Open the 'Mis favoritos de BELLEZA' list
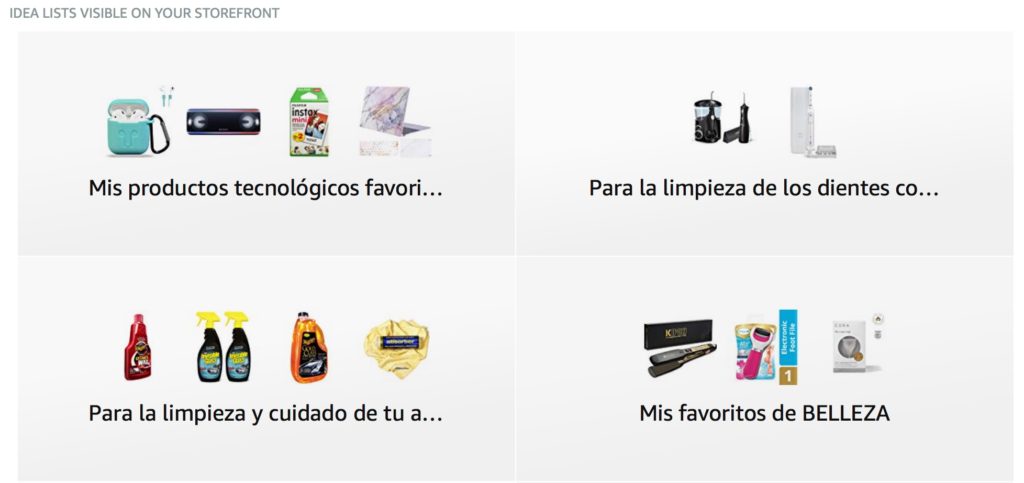Image resolution: width=1024 pixels, height=483 pixels. point(764,413)
